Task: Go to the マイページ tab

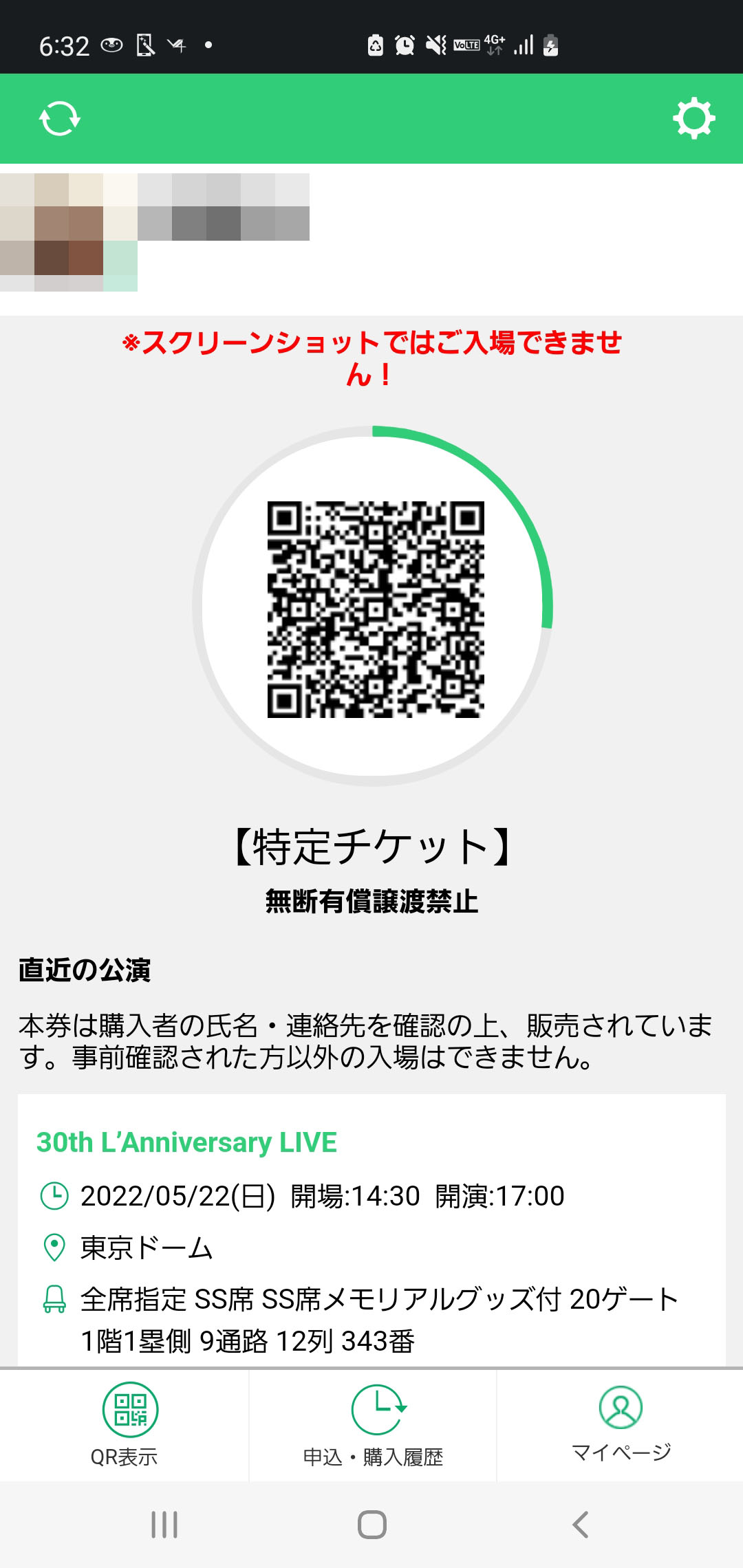Action: click(621, 1425)
